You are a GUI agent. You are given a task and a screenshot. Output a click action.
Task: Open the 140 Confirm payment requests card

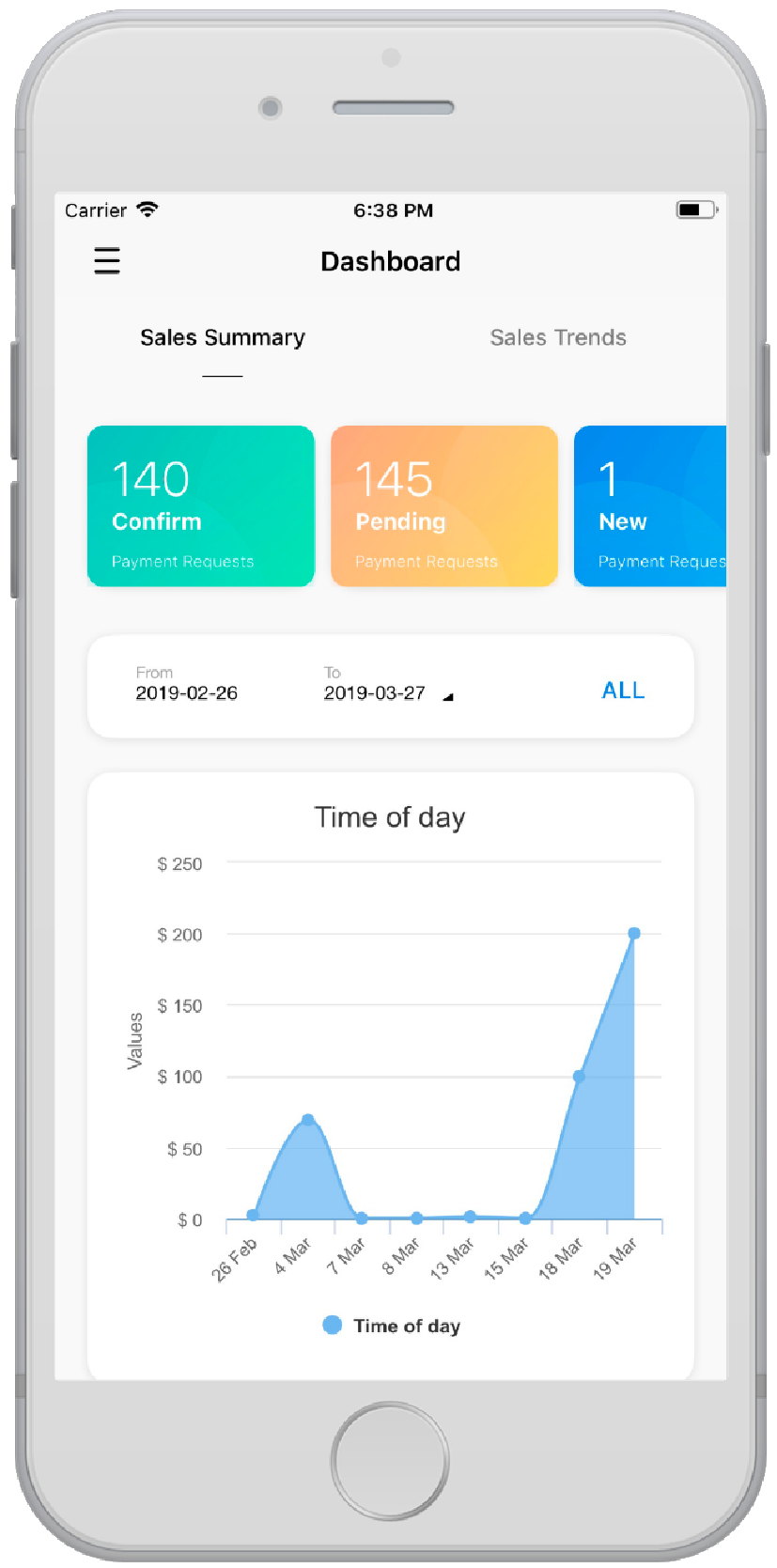pyautogui.click(x=200, y=506)
